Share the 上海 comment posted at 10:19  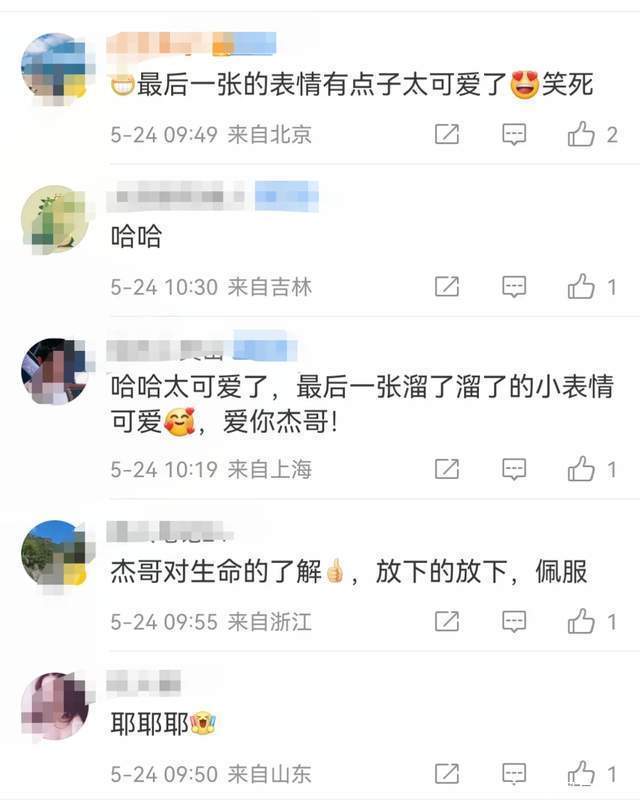(x=447, y=469)
